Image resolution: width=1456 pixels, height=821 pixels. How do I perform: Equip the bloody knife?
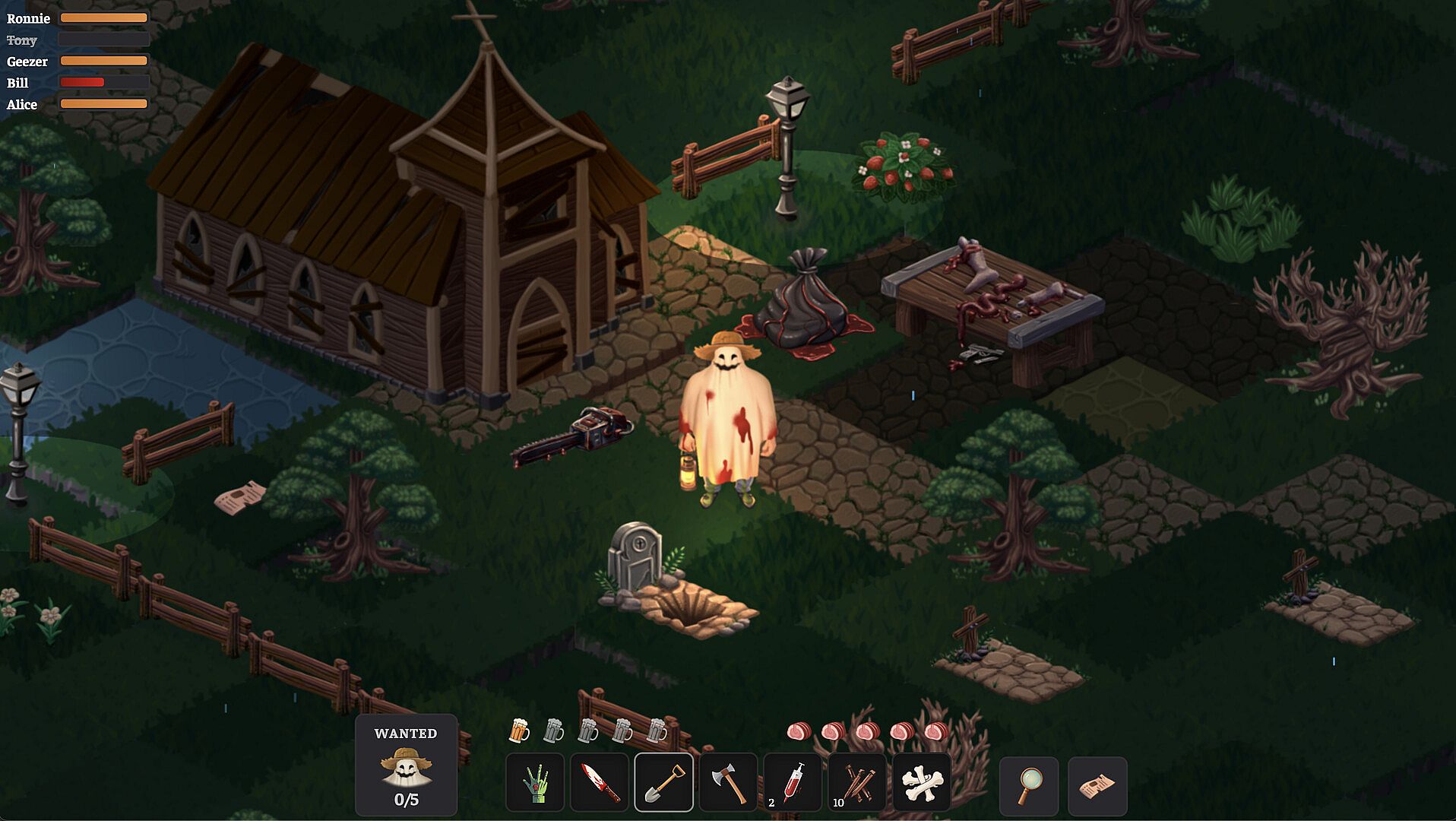click(x=600, y=783)
